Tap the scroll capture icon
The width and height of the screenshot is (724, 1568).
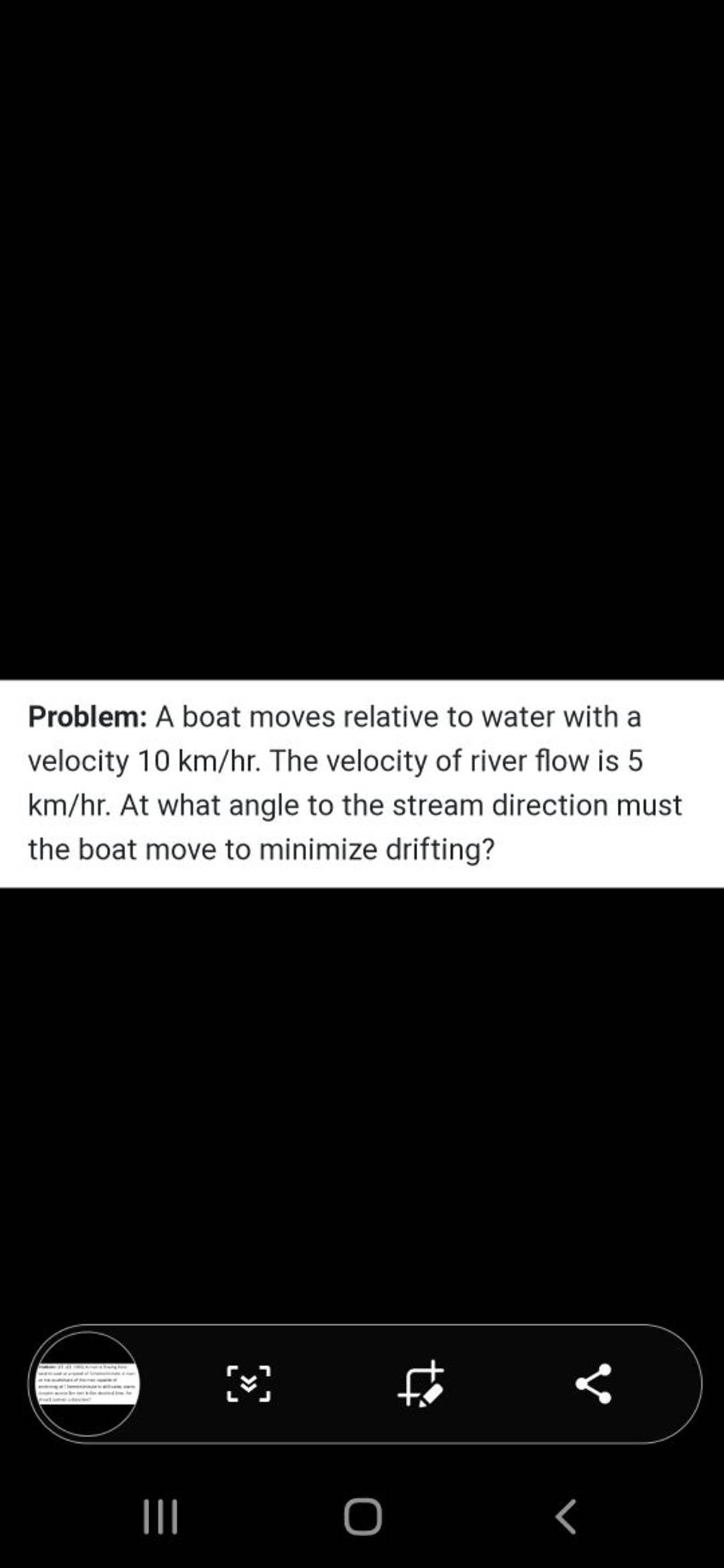(248, 1384)
